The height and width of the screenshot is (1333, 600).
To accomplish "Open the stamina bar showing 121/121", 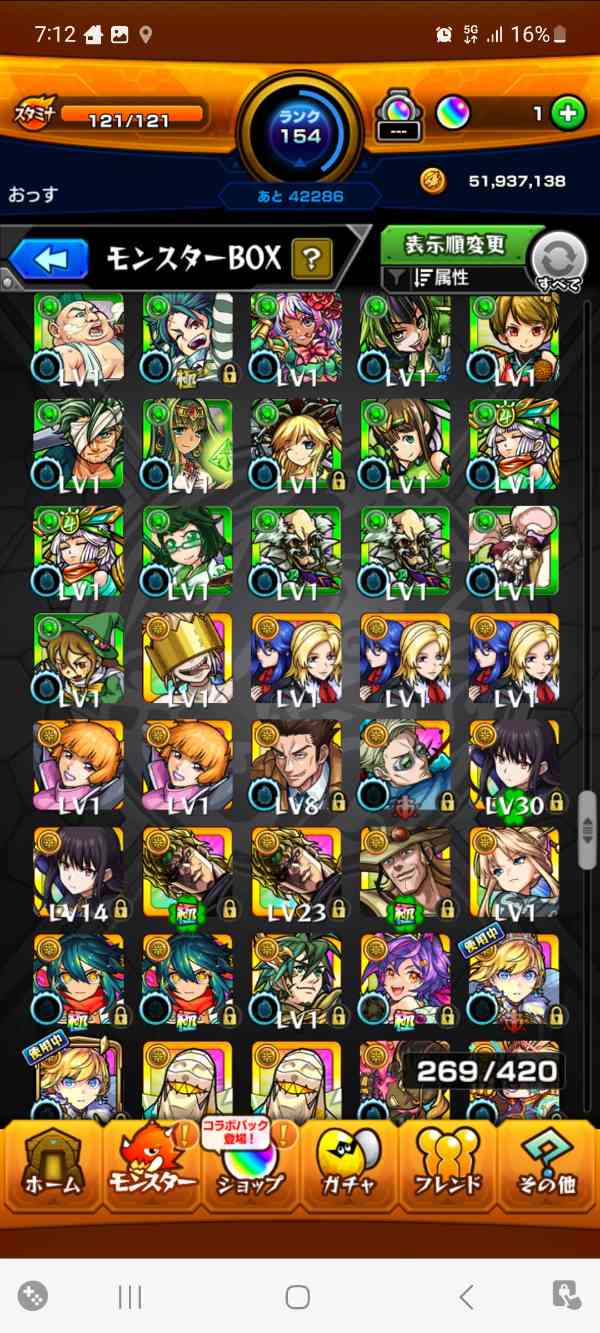I will click(130, 118).
